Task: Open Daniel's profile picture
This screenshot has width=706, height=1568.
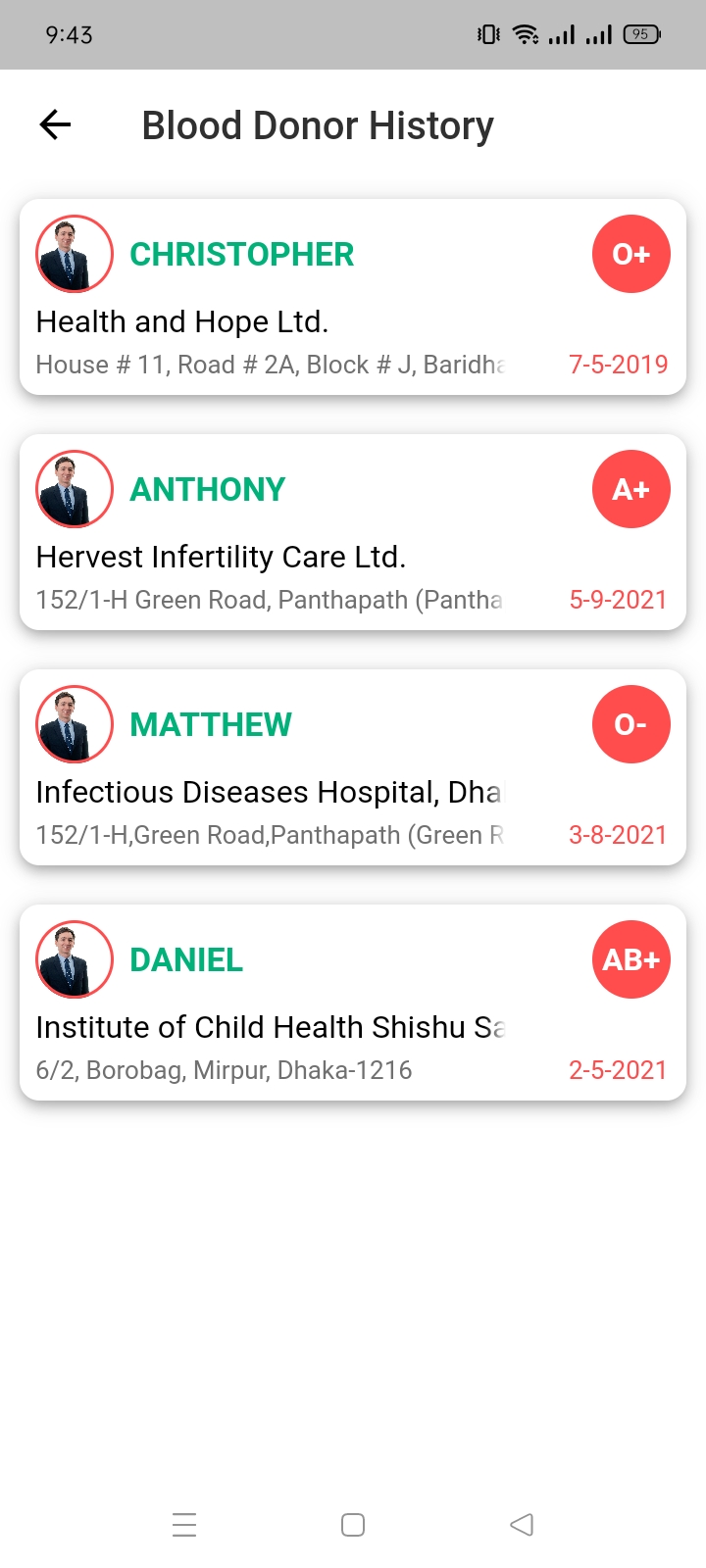Action: coord(75,958)
